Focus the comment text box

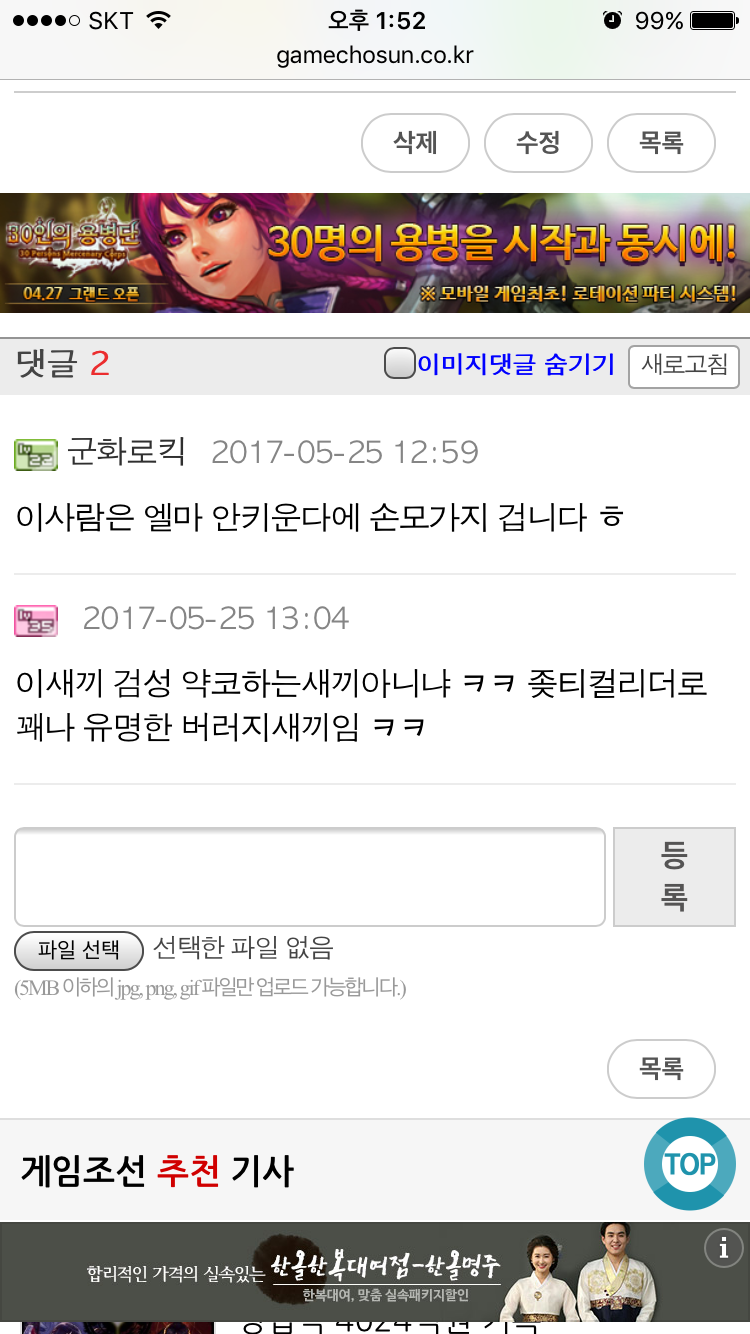coord(310,877)
